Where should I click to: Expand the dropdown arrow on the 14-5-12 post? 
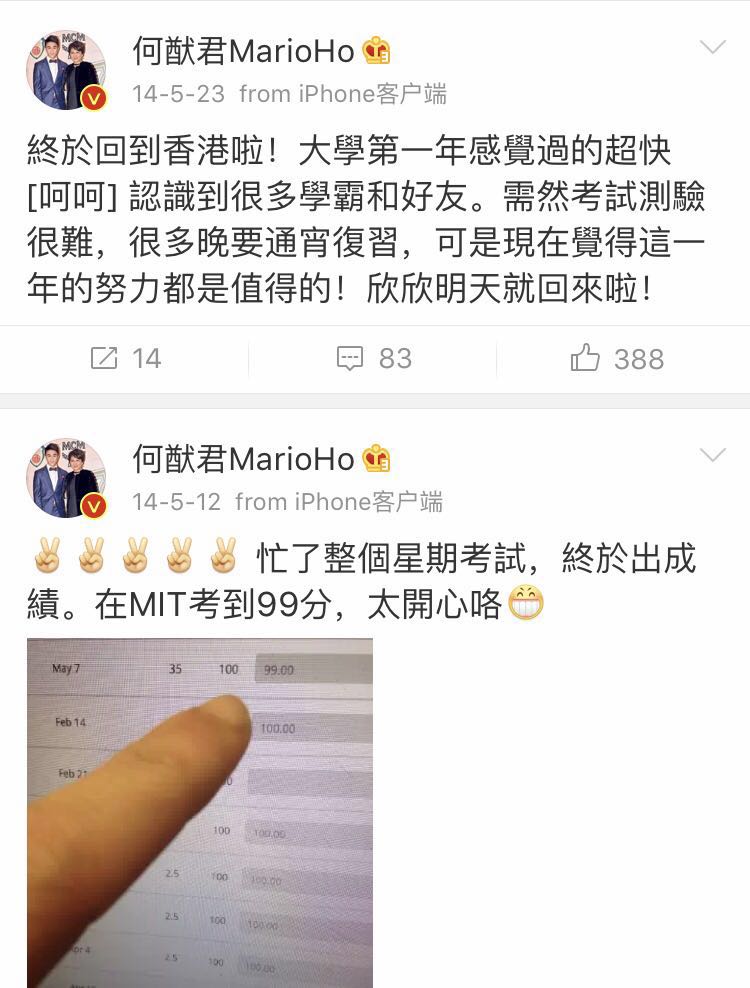(712, 456)
